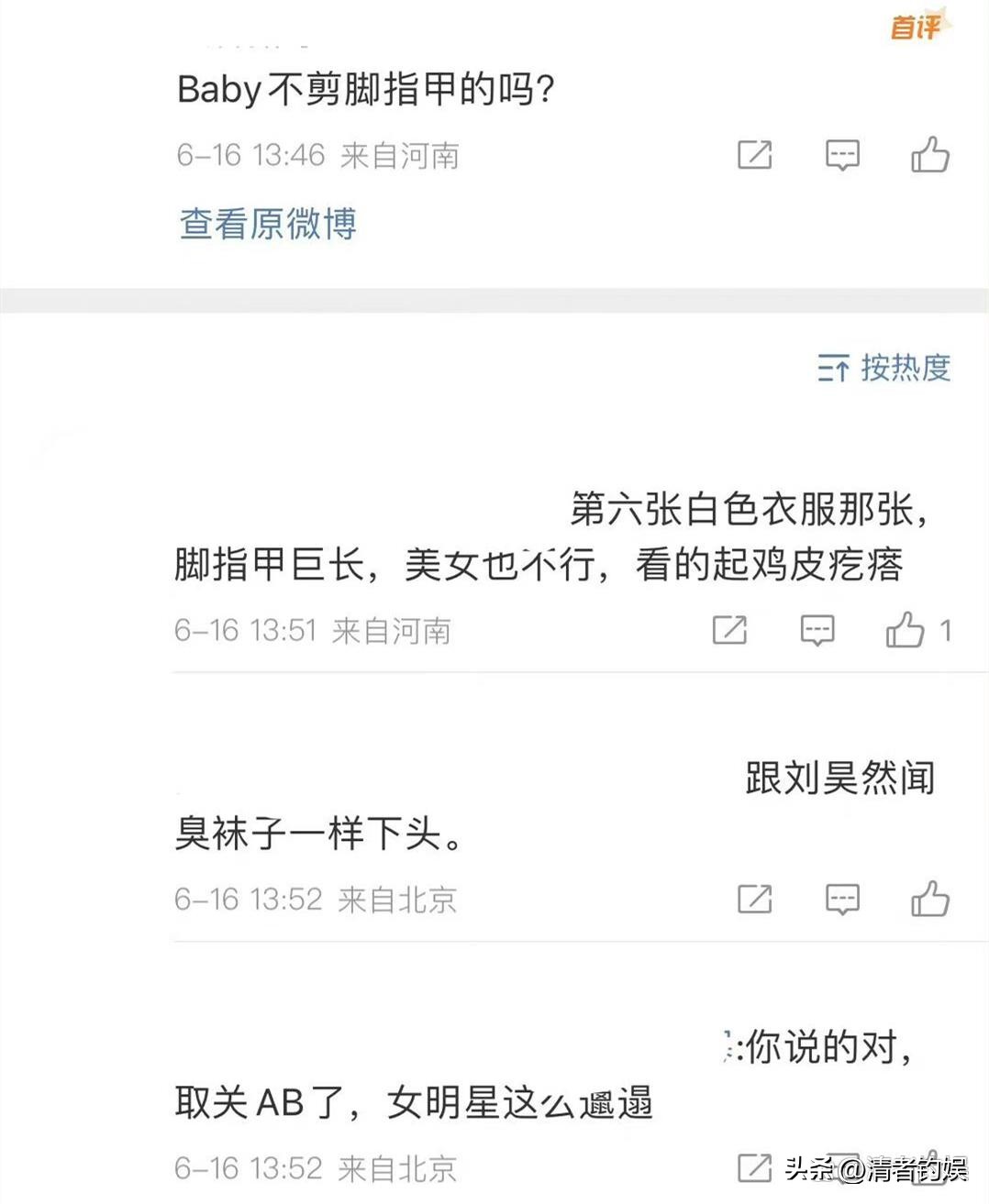Click the share icon on the 取关AB comment
Screen dimensions: 989x1204
pyautogui.click(x=754, y=1167)
